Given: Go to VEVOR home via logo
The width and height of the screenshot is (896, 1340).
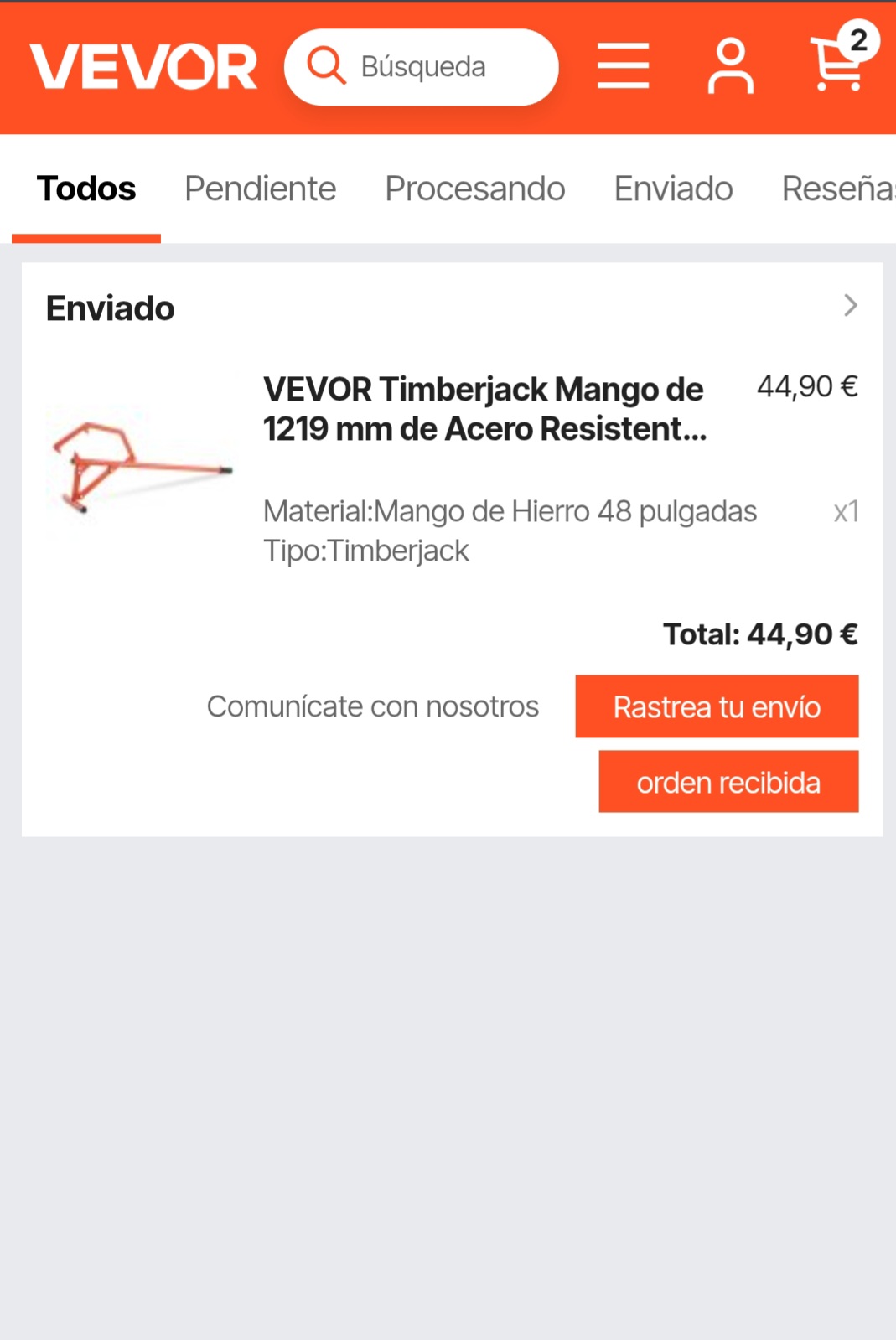Looking at the screenshot, I should click(143, 67).
